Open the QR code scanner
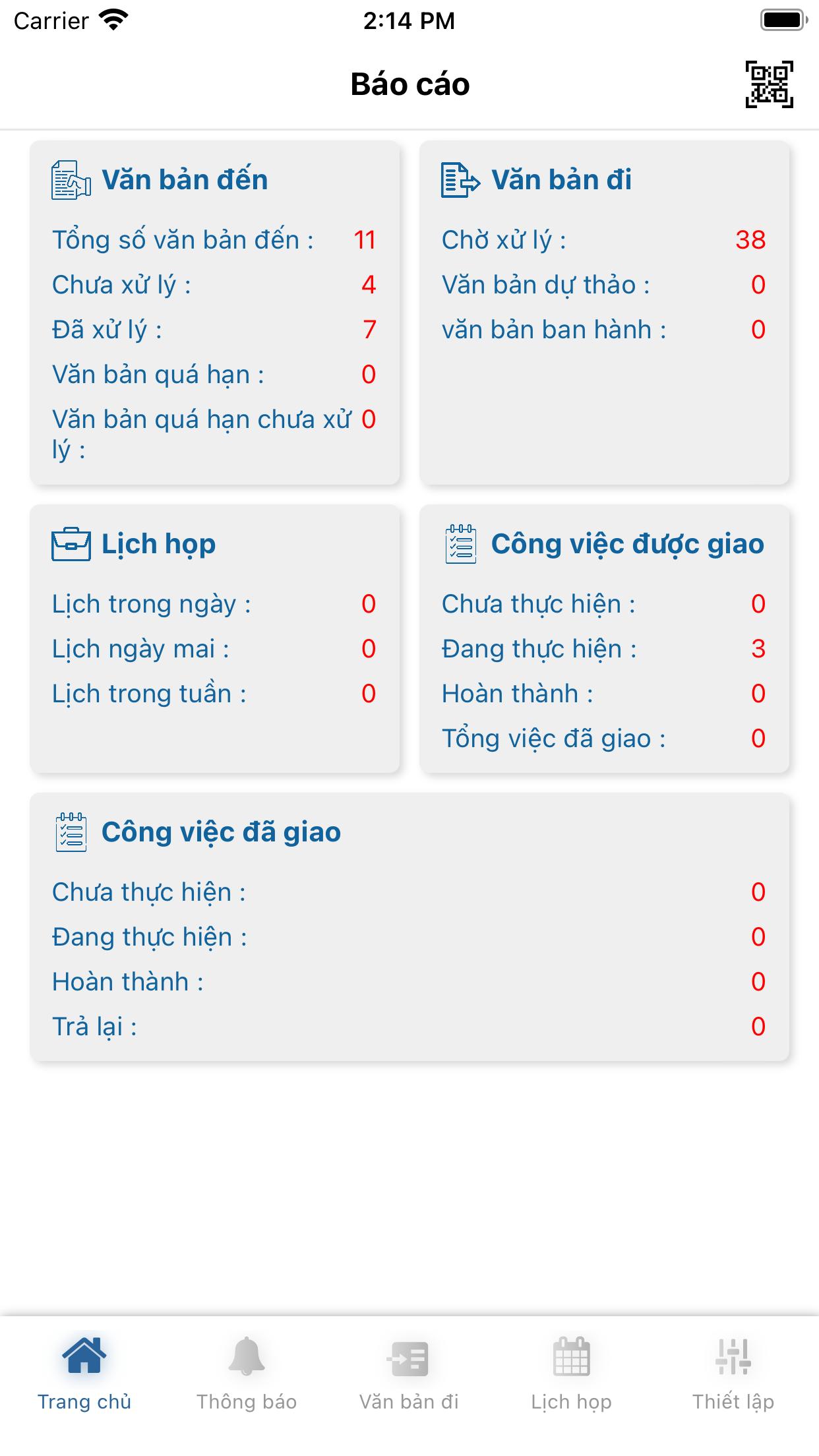Viewport: 819px width, 1456px height. click(769, 84)
